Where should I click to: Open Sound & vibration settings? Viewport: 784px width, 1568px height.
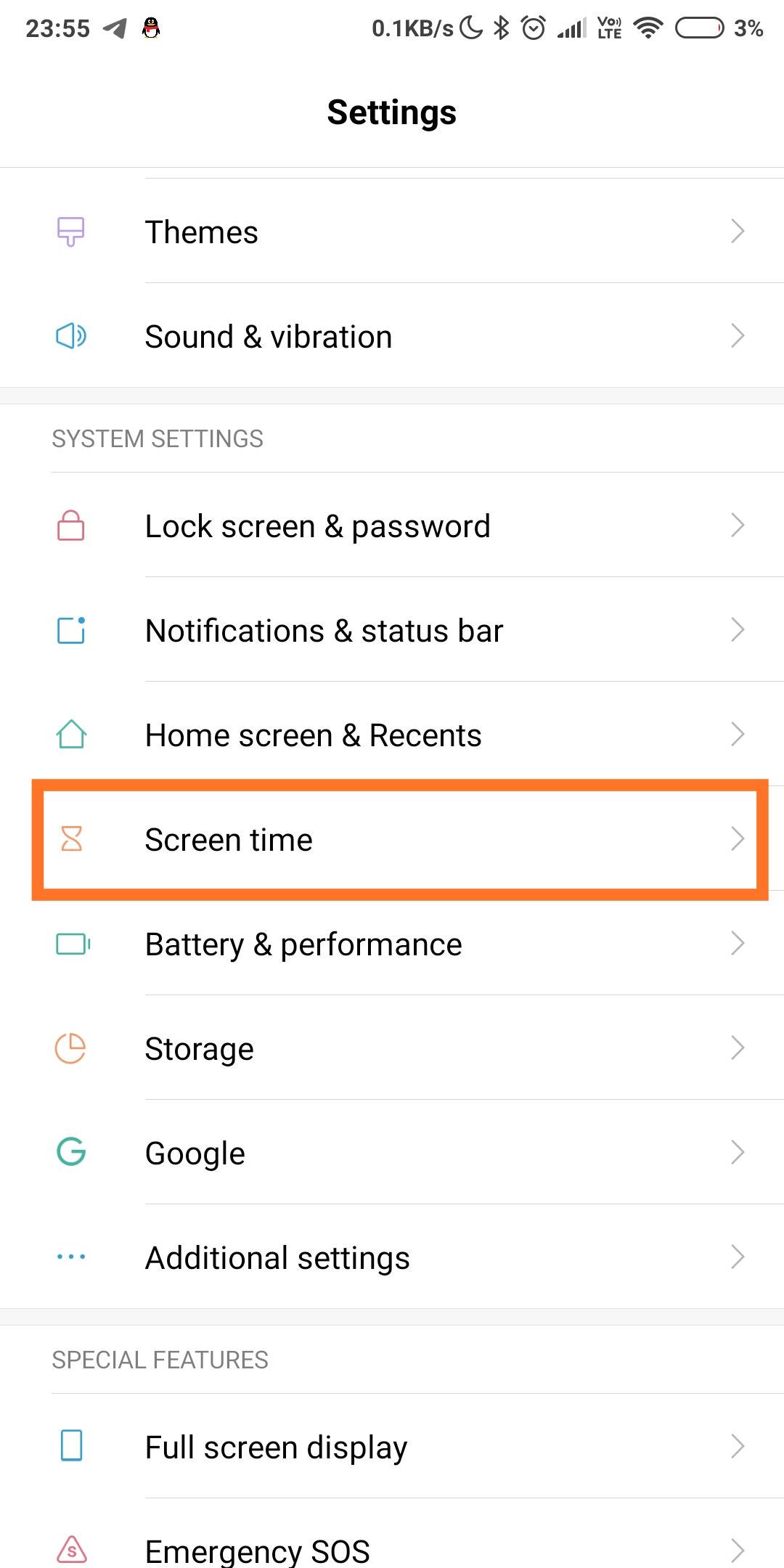392,335
